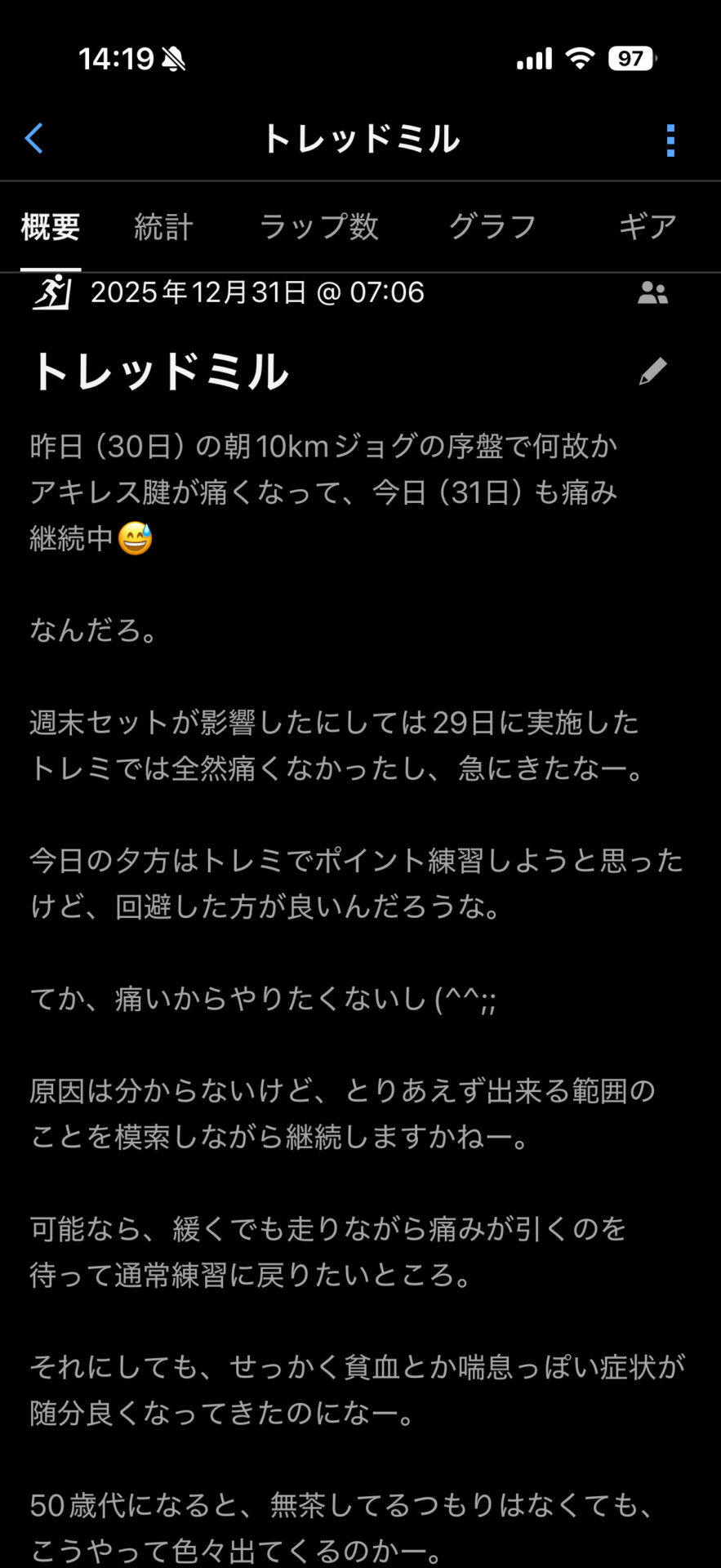Select the 概要 tab
Viewport: 721px width, 1568px height.
[51, 227]
